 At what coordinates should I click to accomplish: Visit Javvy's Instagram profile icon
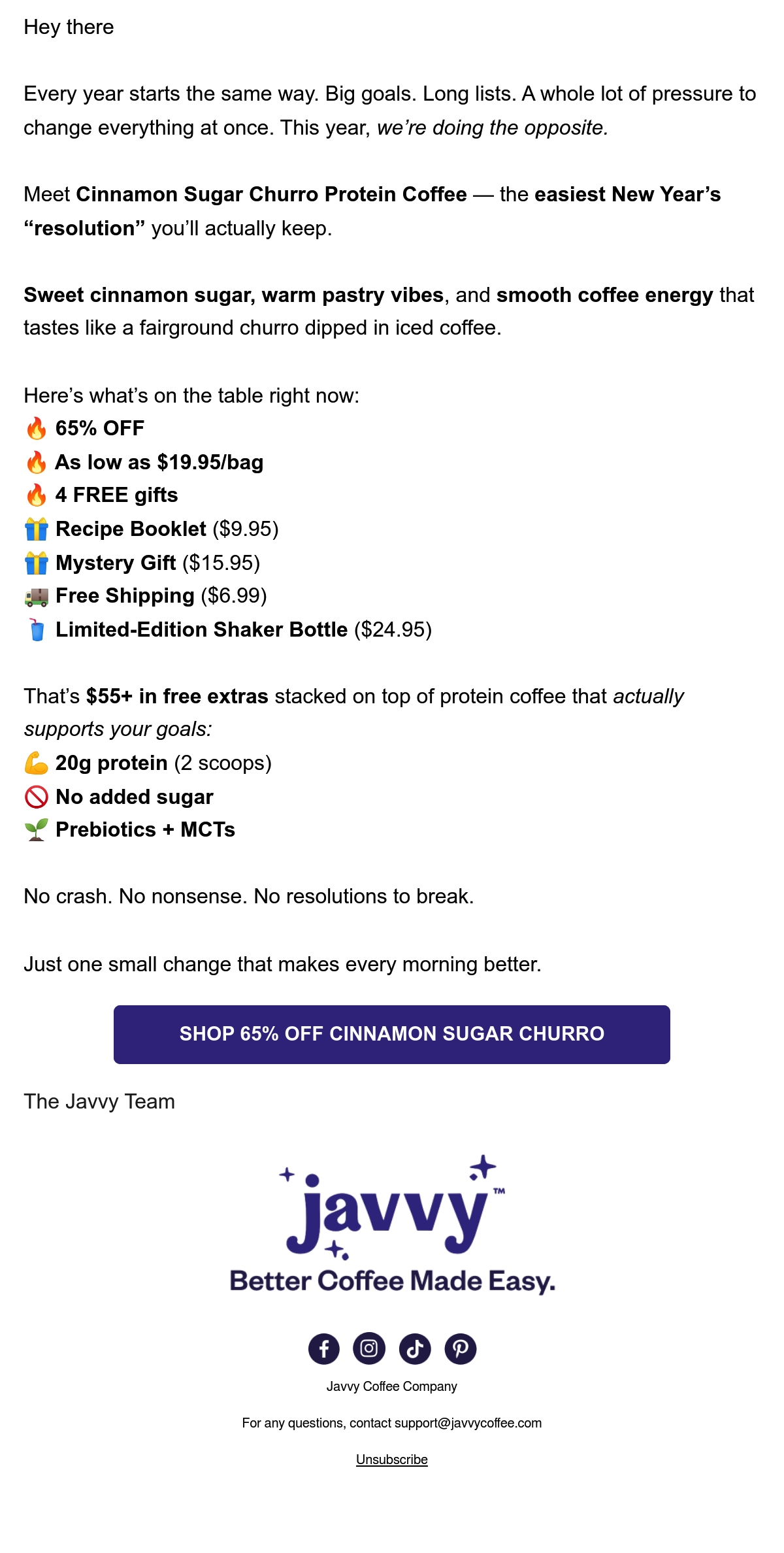pyautogui.click(x=369, y=1348)
